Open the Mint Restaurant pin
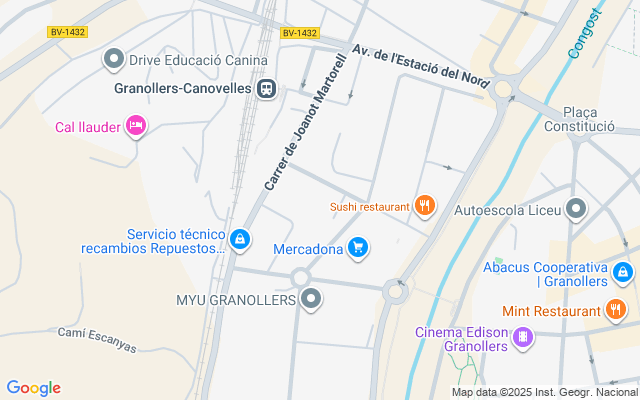Screen dimensions: 640x400 point(616,310)
